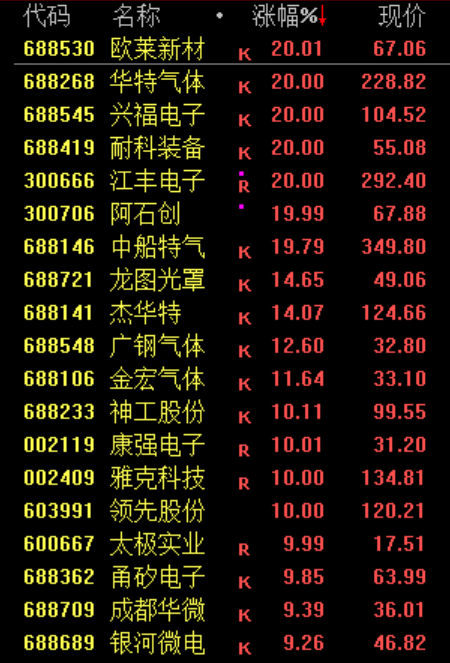Open 华特气体 stock details
Viewport: 450px width, 663px height.
(x=225, y=82)
